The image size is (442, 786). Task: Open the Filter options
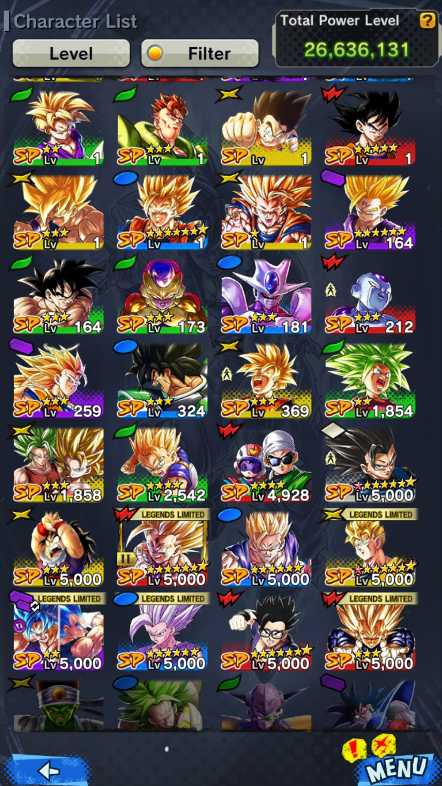coord(200,53)
